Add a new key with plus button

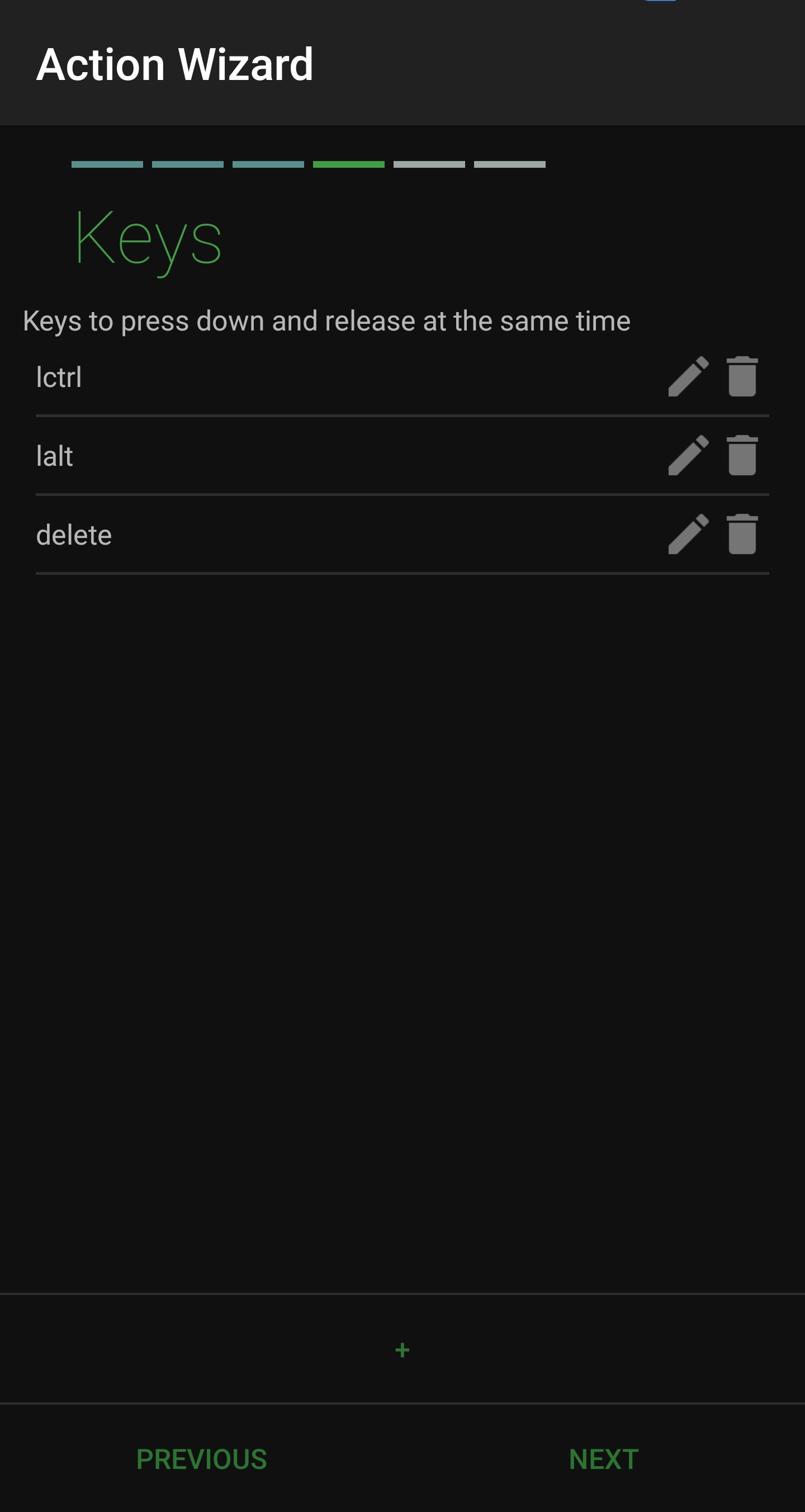(402, 1350)
